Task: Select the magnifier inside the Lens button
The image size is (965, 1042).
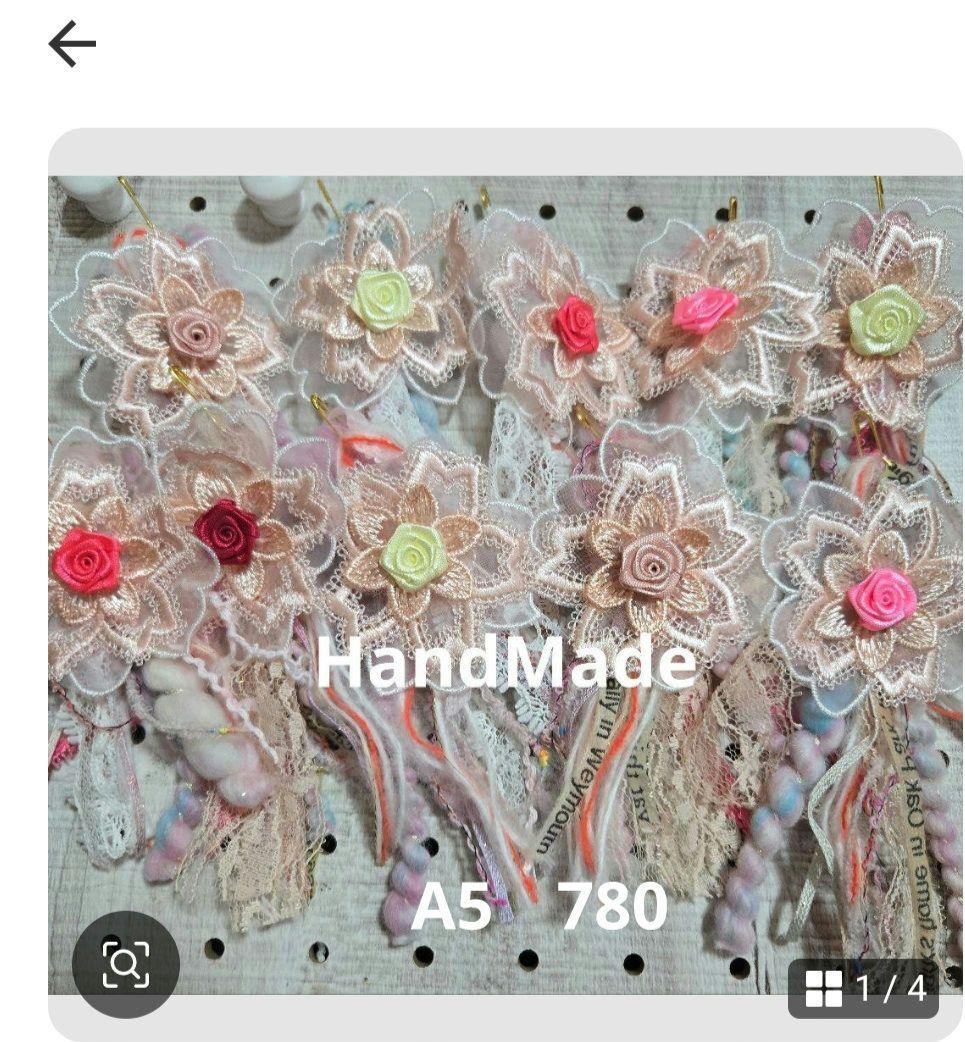Action: click(127, 966)
